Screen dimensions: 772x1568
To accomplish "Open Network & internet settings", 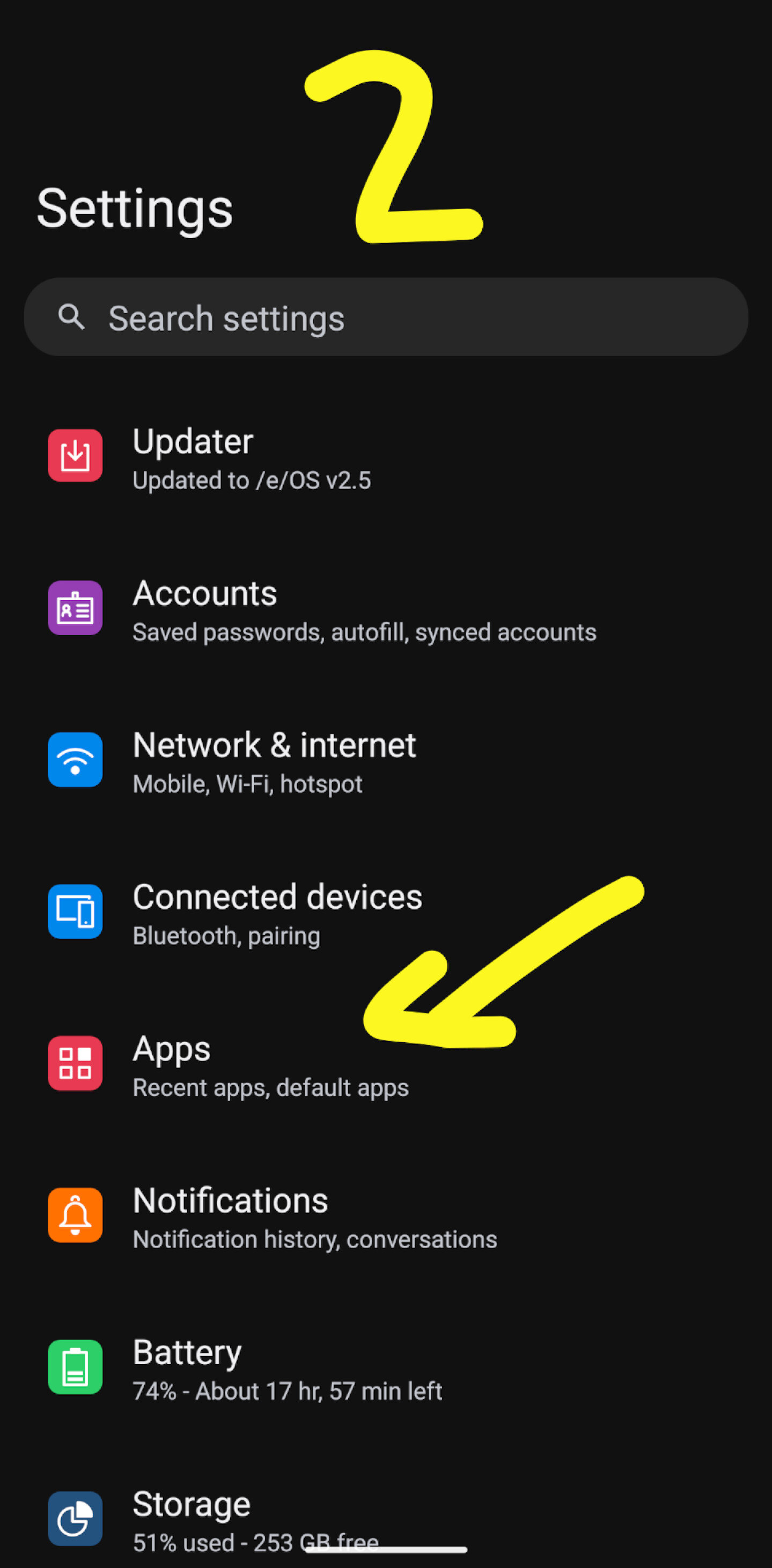I will pos(386,760).
